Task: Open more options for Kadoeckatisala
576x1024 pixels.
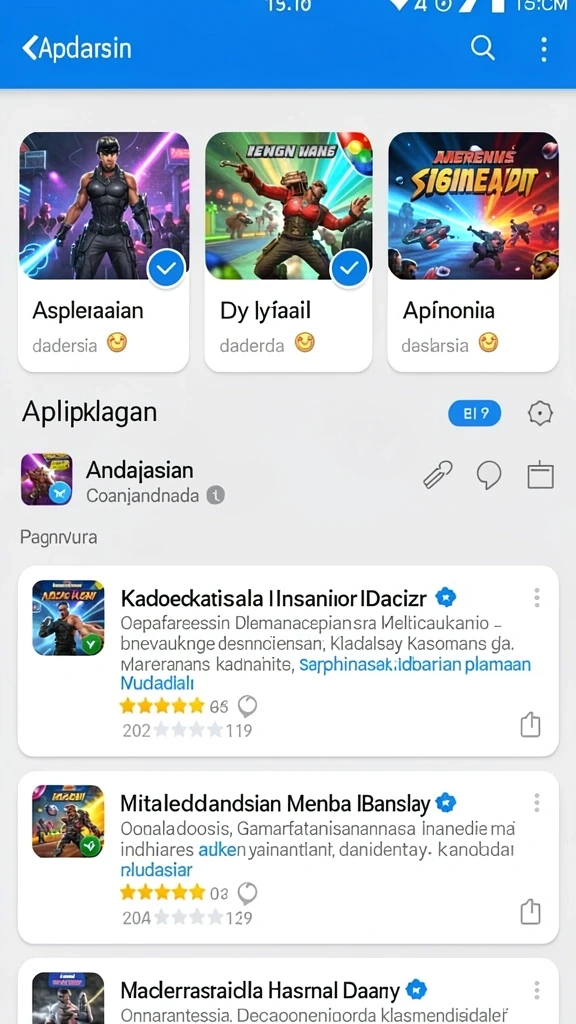Action: 537,598
